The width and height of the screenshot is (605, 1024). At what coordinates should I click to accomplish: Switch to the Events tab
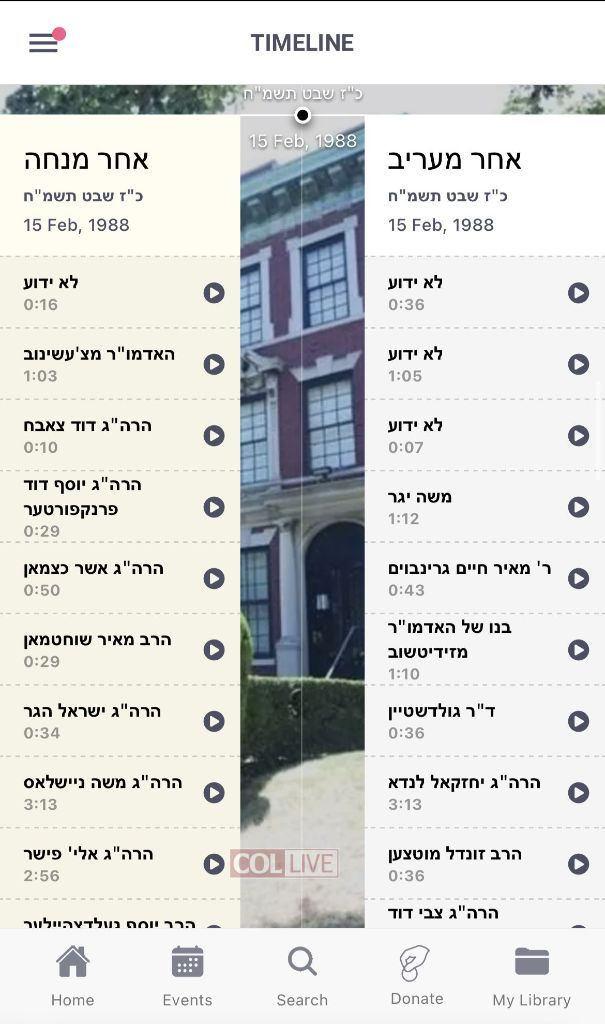tap(187, 976)
